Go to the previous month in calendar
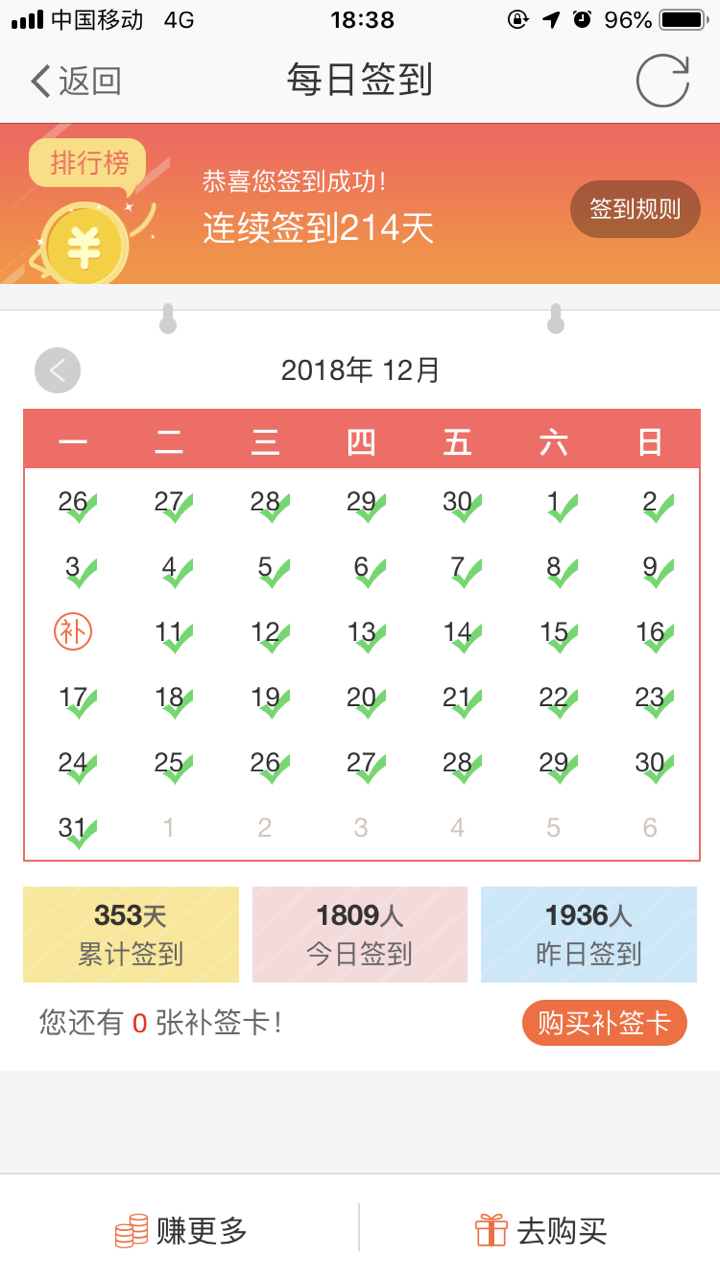Viewport: 720px width, 1280px height. click(x=57, y=371)
